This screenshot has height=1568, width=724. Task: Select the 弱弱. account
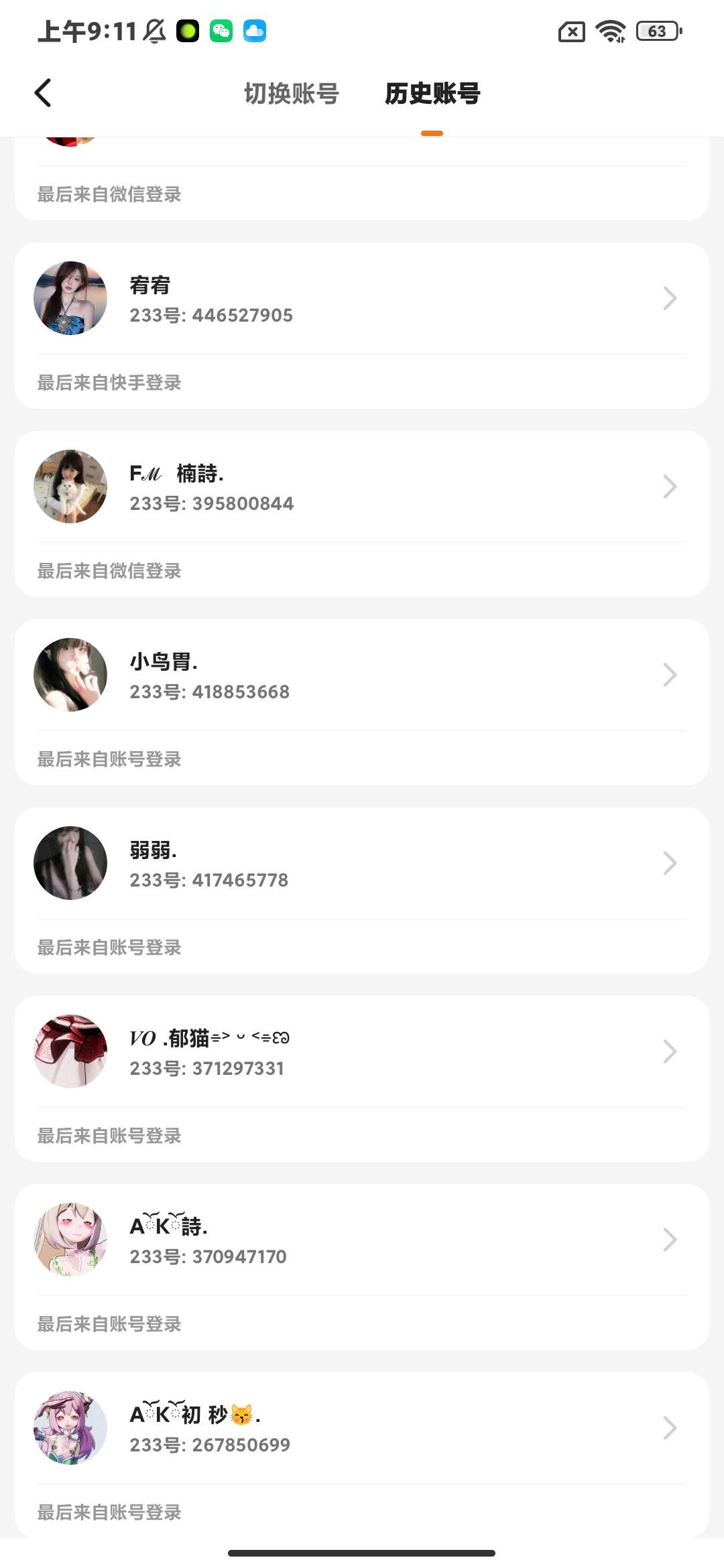point(361,864)
